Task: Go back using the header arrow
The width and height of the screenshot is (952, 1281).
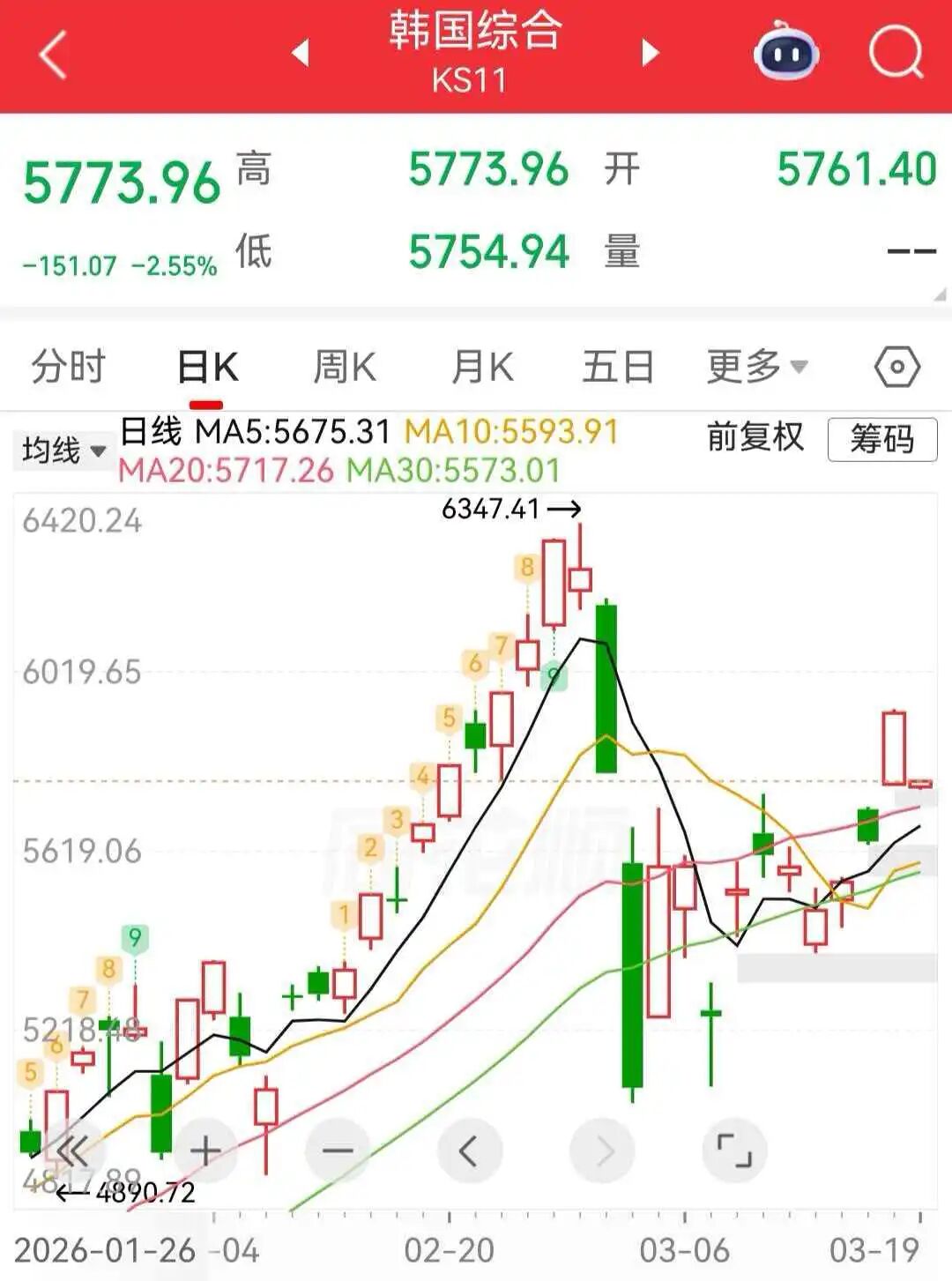Action: (x=53, y=55)
